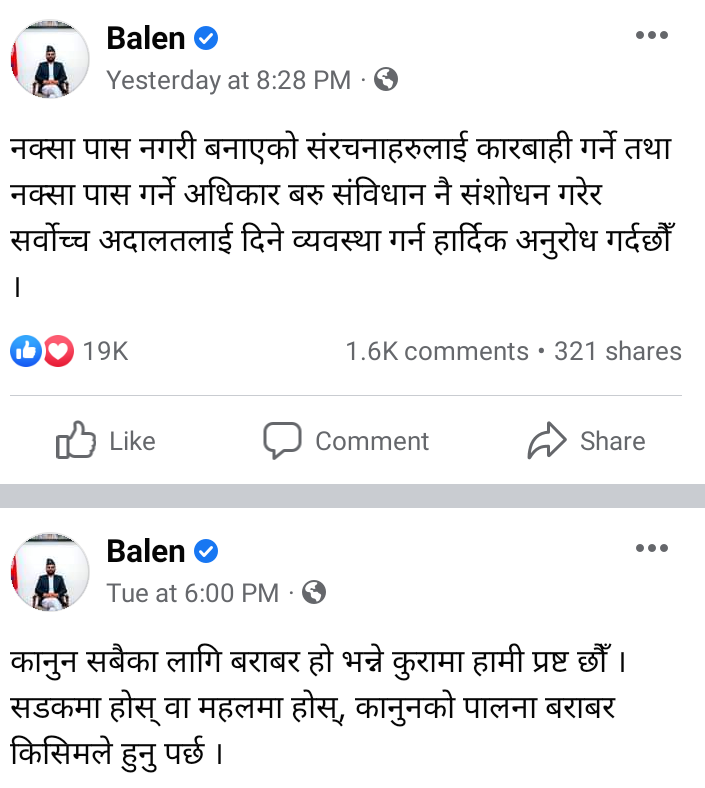Share the Yesterday 8:28 PM post
Screen dimensions: 705x788
tap(586, 441)
